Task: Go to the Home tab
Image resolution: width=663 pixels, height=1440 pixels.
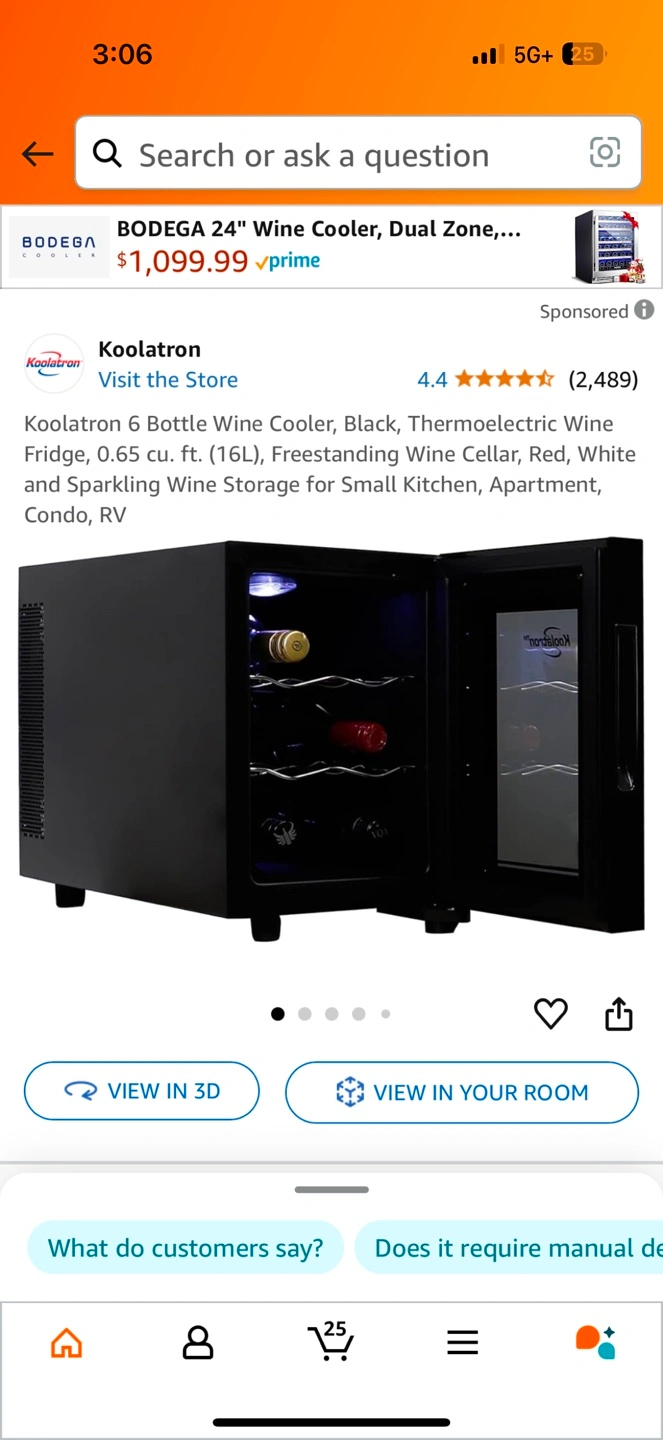Action: point(66,1342)
